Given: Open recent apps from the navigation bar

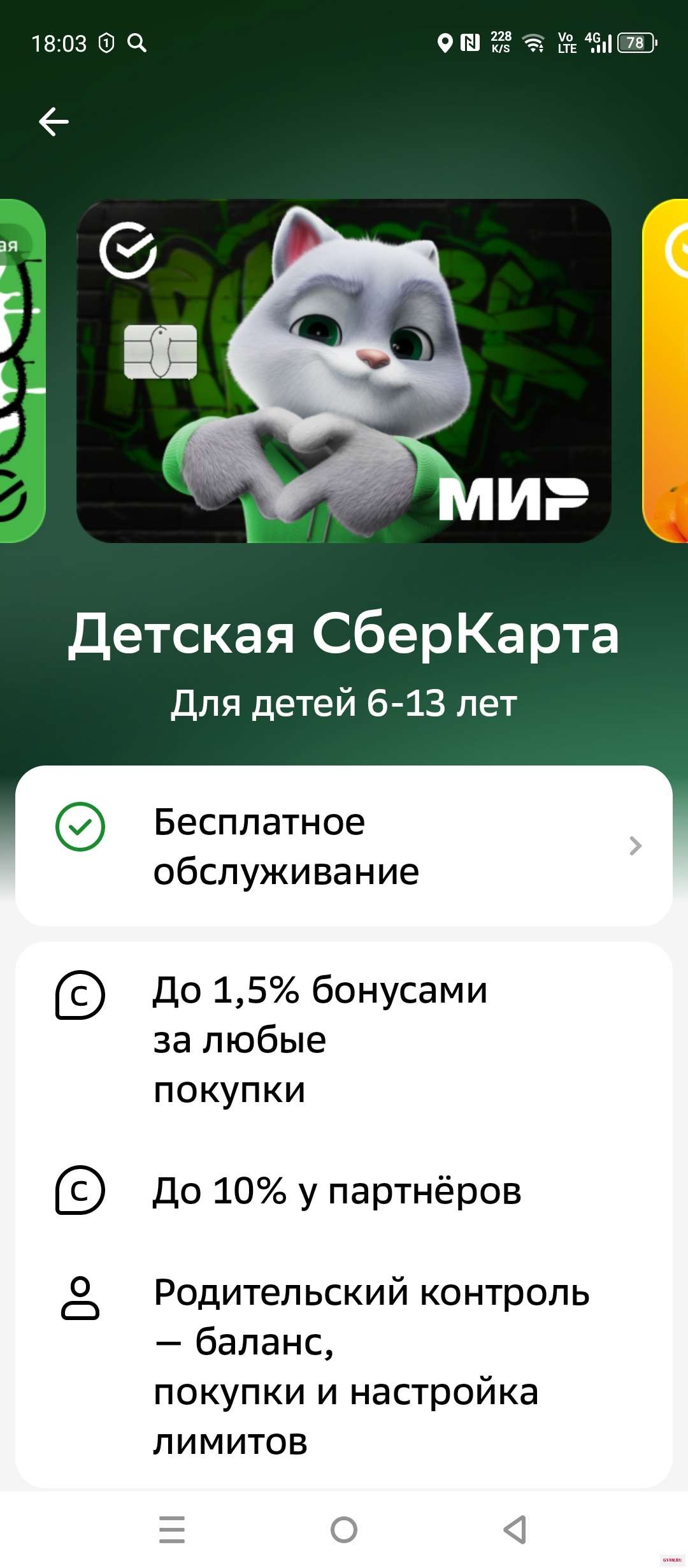Looking at the screenshot, I should 172,1529.
